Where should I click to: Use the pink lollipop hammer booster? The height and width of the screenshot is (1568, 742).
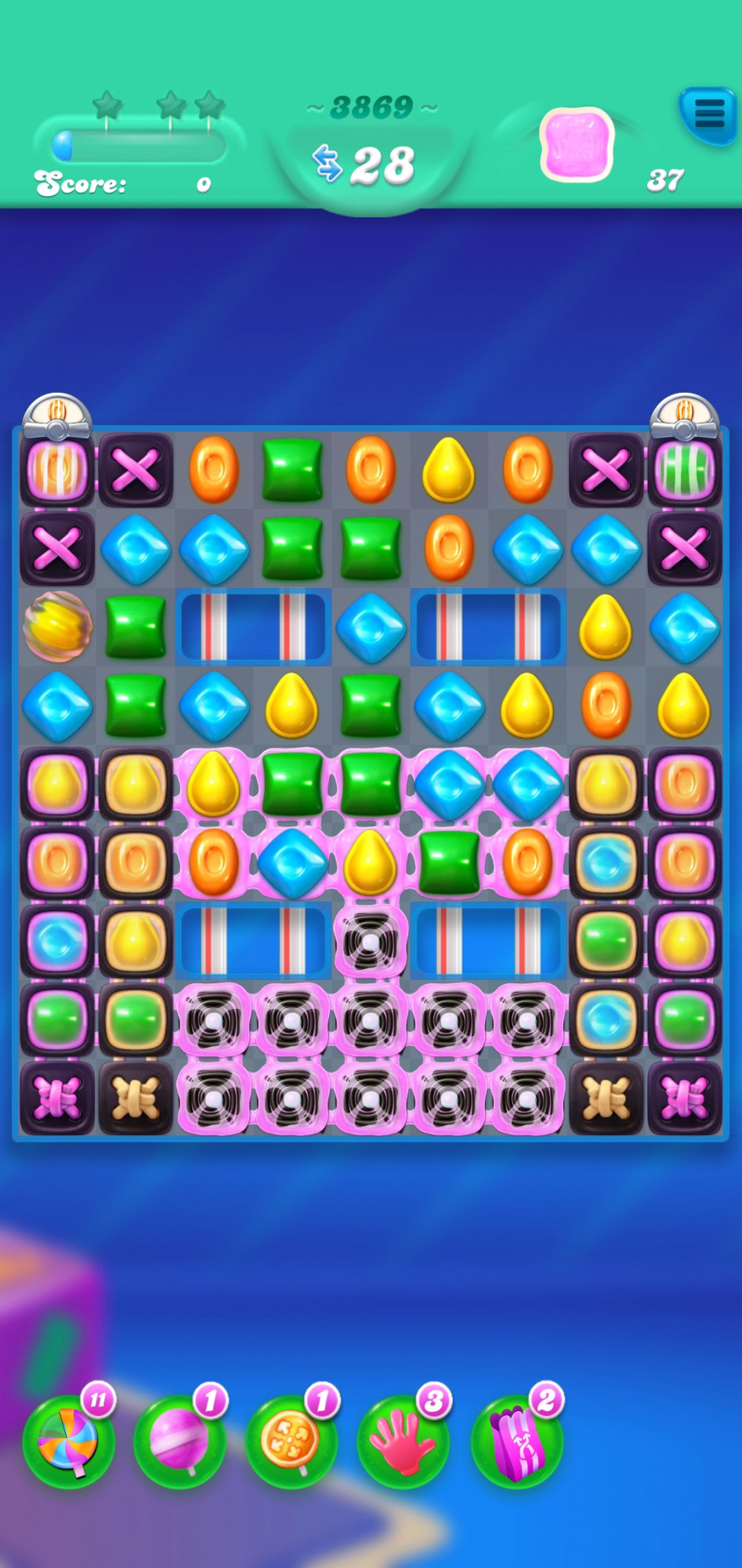point(180,1441)
